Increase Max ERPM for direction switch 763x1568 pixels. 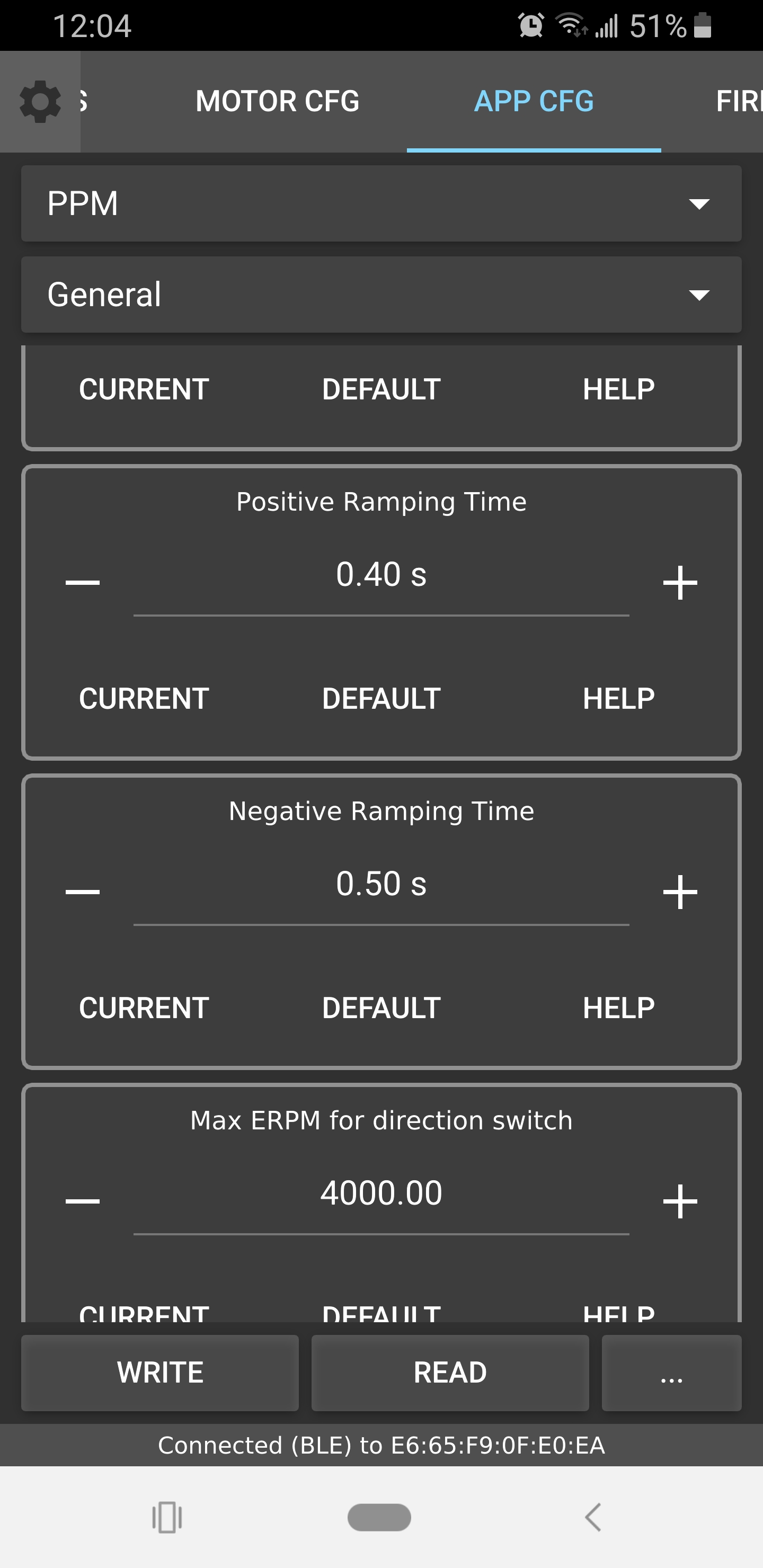680,1201
